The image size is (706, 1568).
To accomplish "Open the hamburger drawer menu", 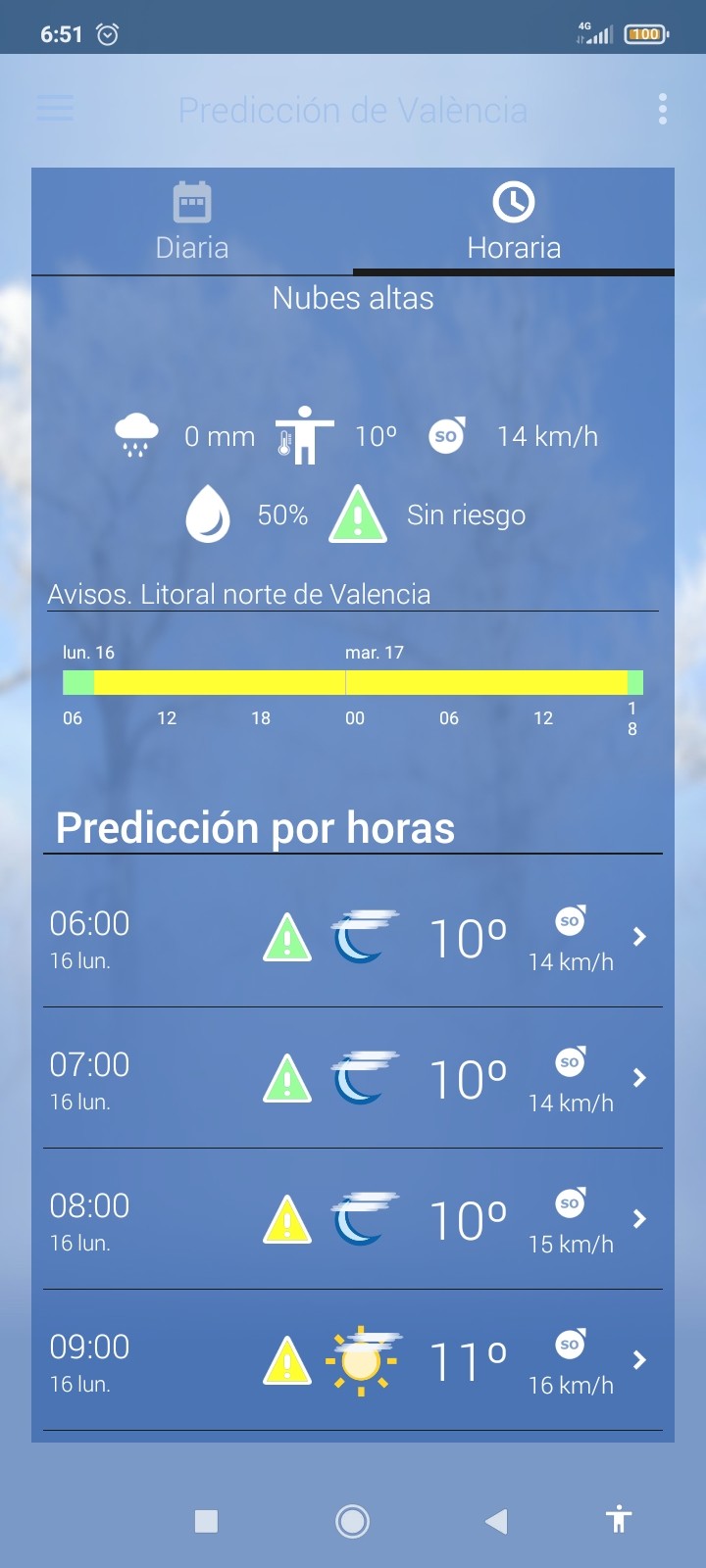I will point(55,108).
